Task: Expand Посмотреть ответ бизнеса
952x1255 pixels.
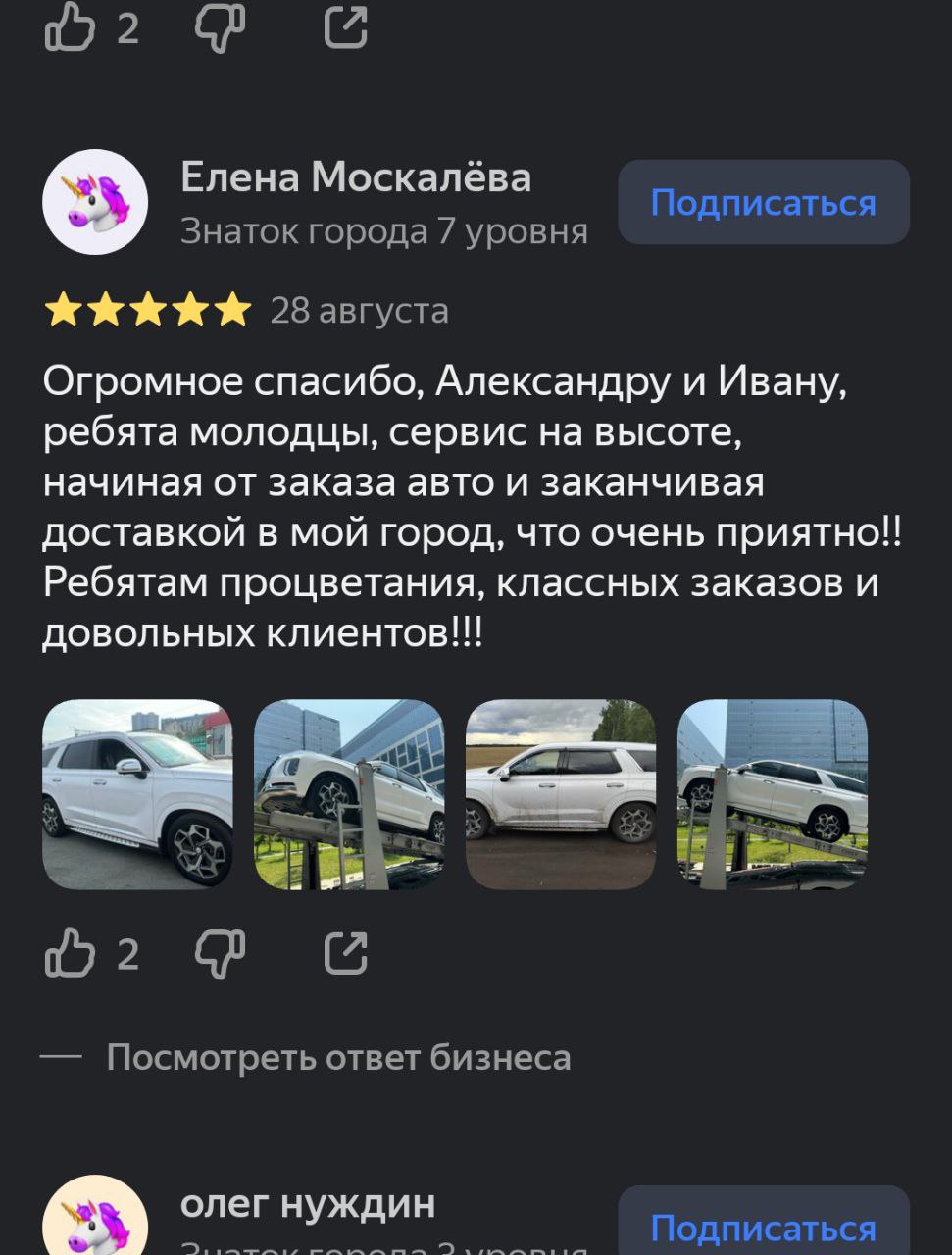Action: [337, 1058]
